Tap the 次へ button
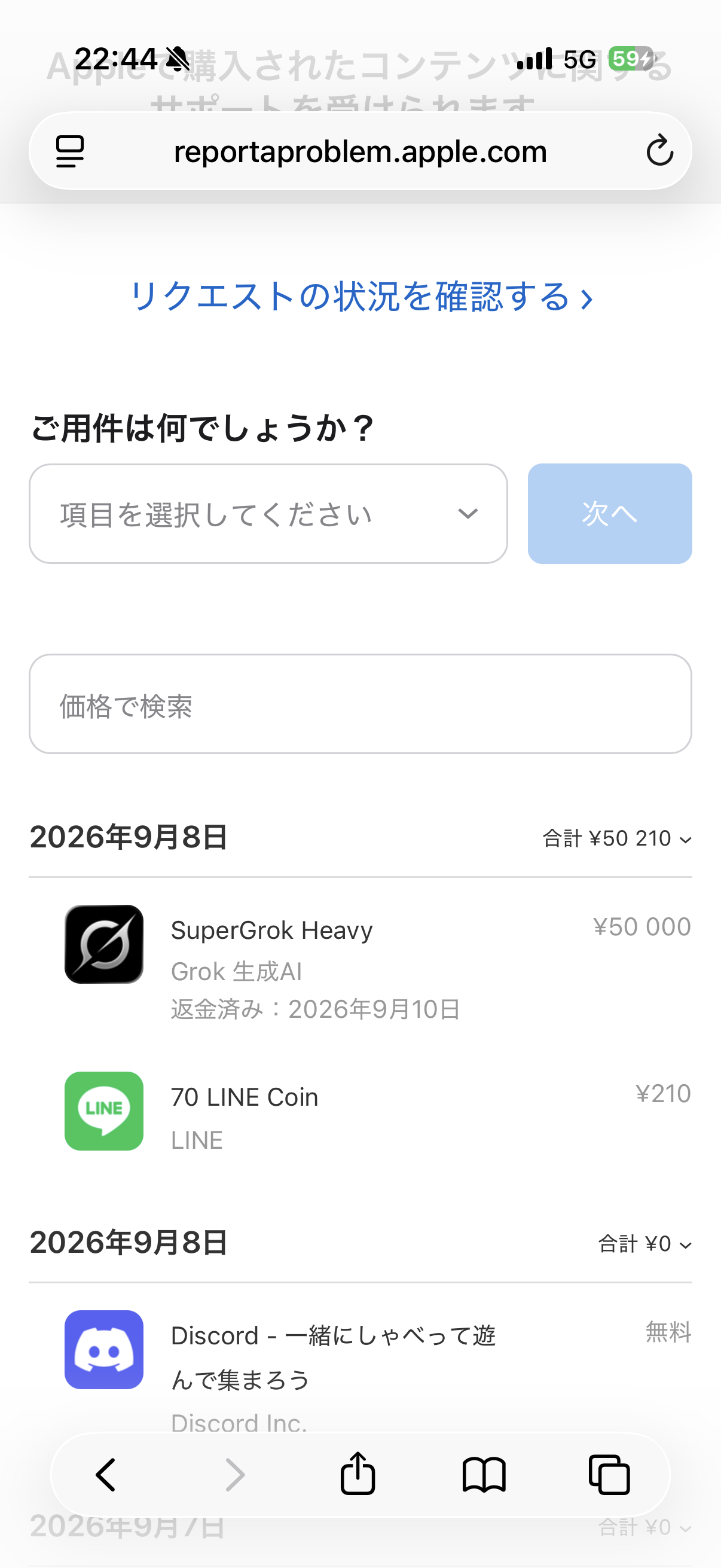This screenshot has width=721, height=1568. [610, 514]
